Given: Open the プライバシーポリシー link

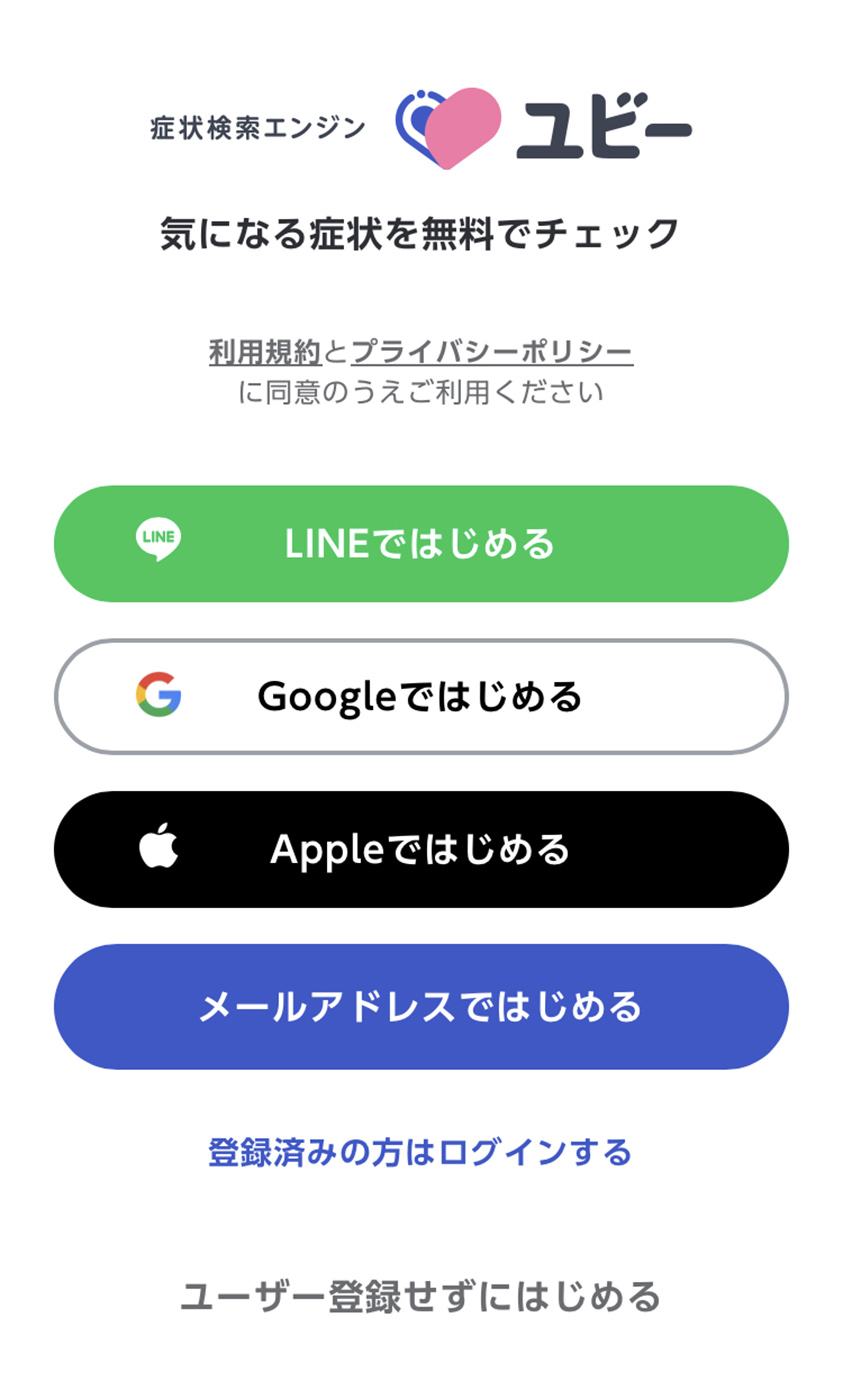Looking at the screenshot, I should (492, 351).
